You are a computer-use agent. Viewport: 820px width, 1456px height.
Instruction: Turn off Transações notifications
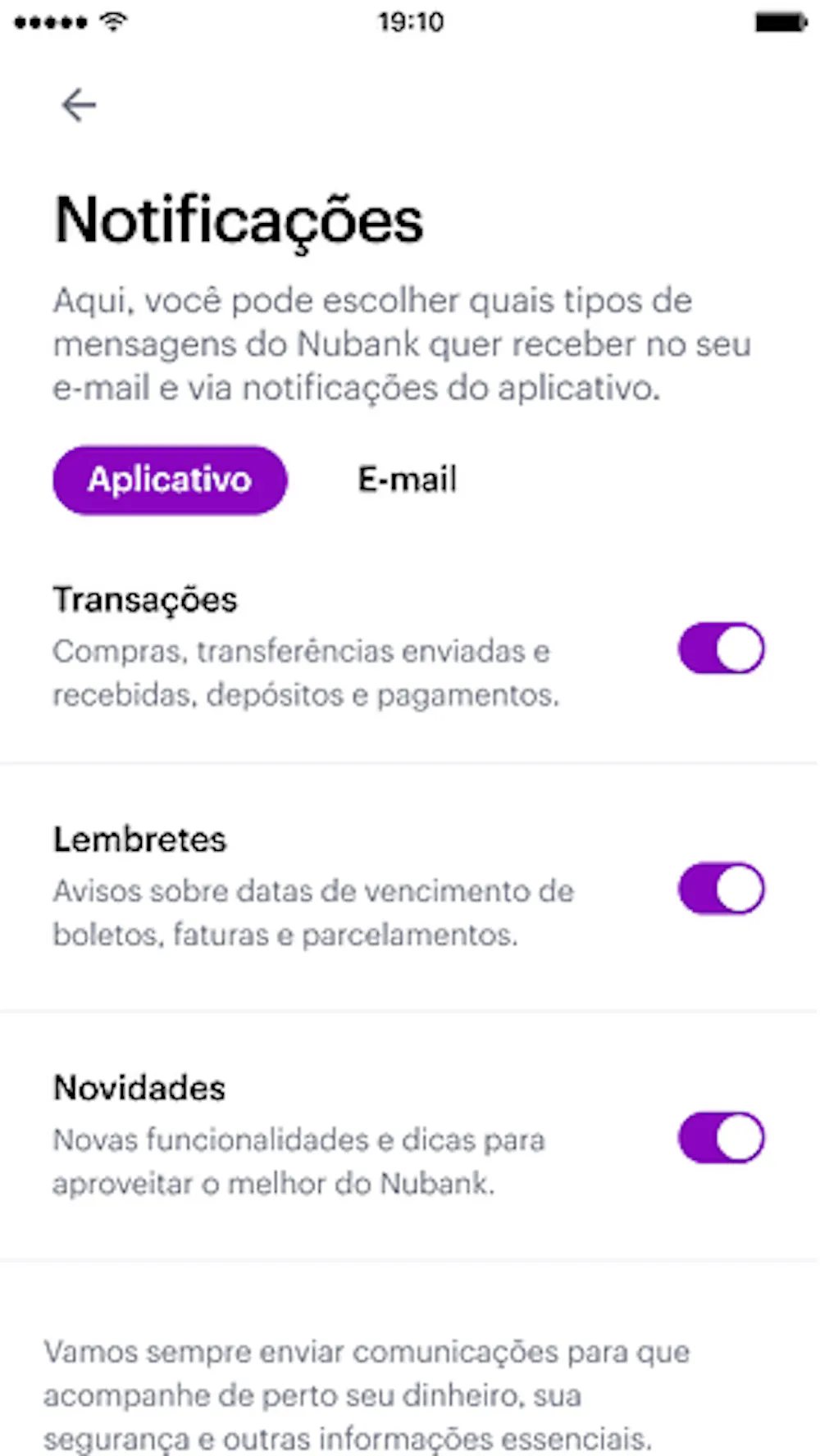click(721, 648)
